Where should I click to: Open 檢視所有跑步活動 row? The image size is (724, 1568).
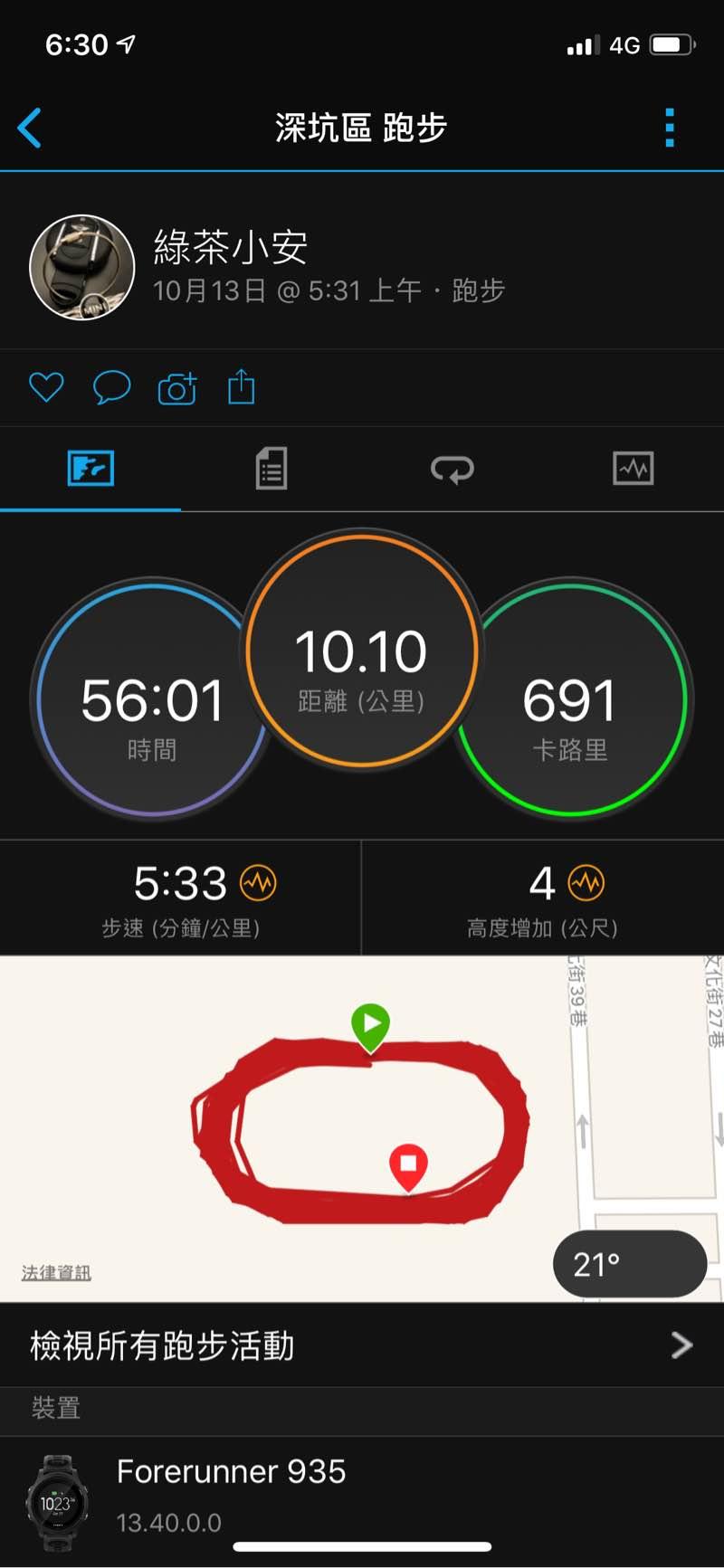(362, 1345)
